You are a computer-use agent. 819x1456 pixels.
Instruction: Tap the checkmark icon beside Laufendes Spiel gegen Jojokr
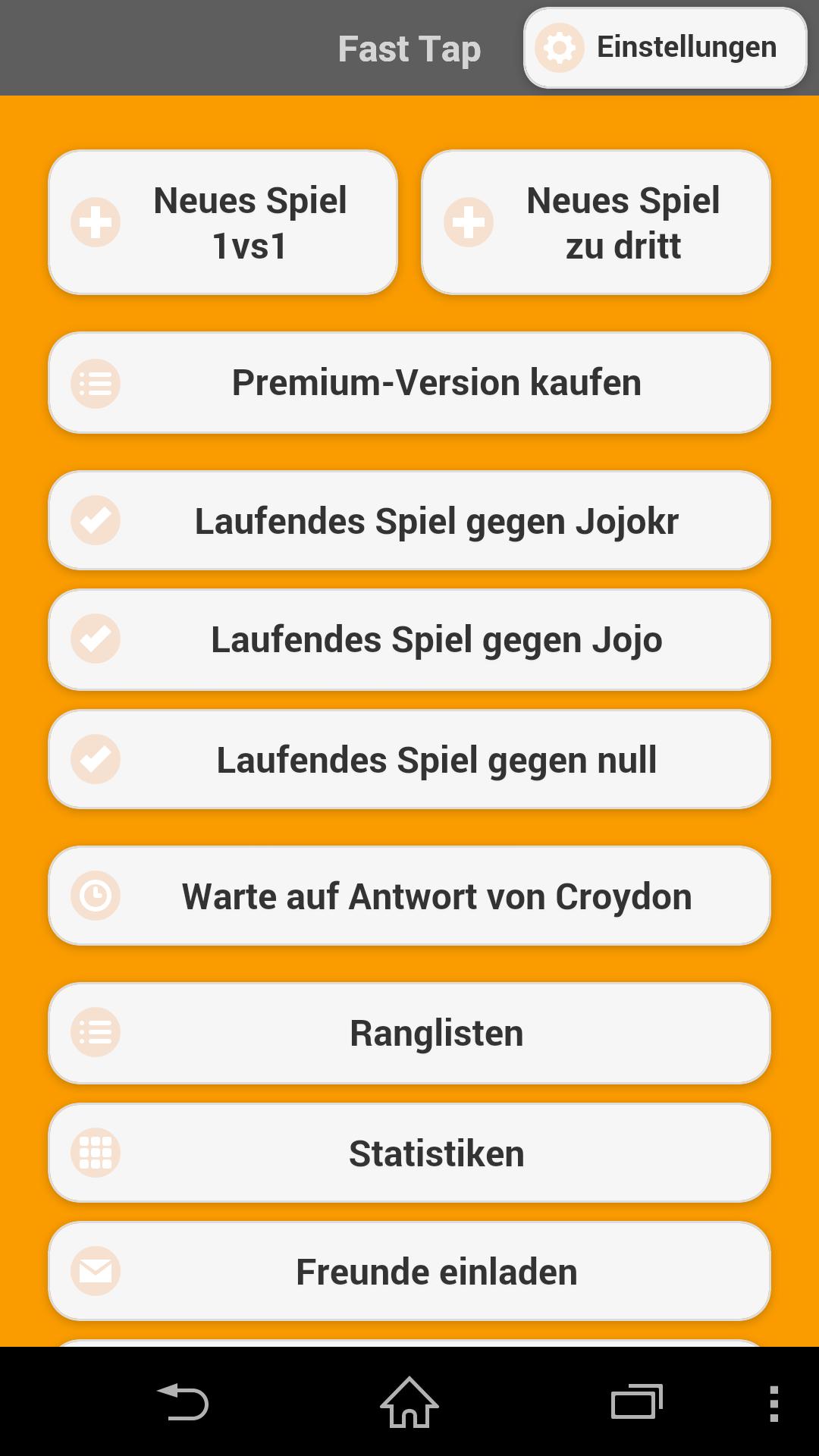[95, 519]
